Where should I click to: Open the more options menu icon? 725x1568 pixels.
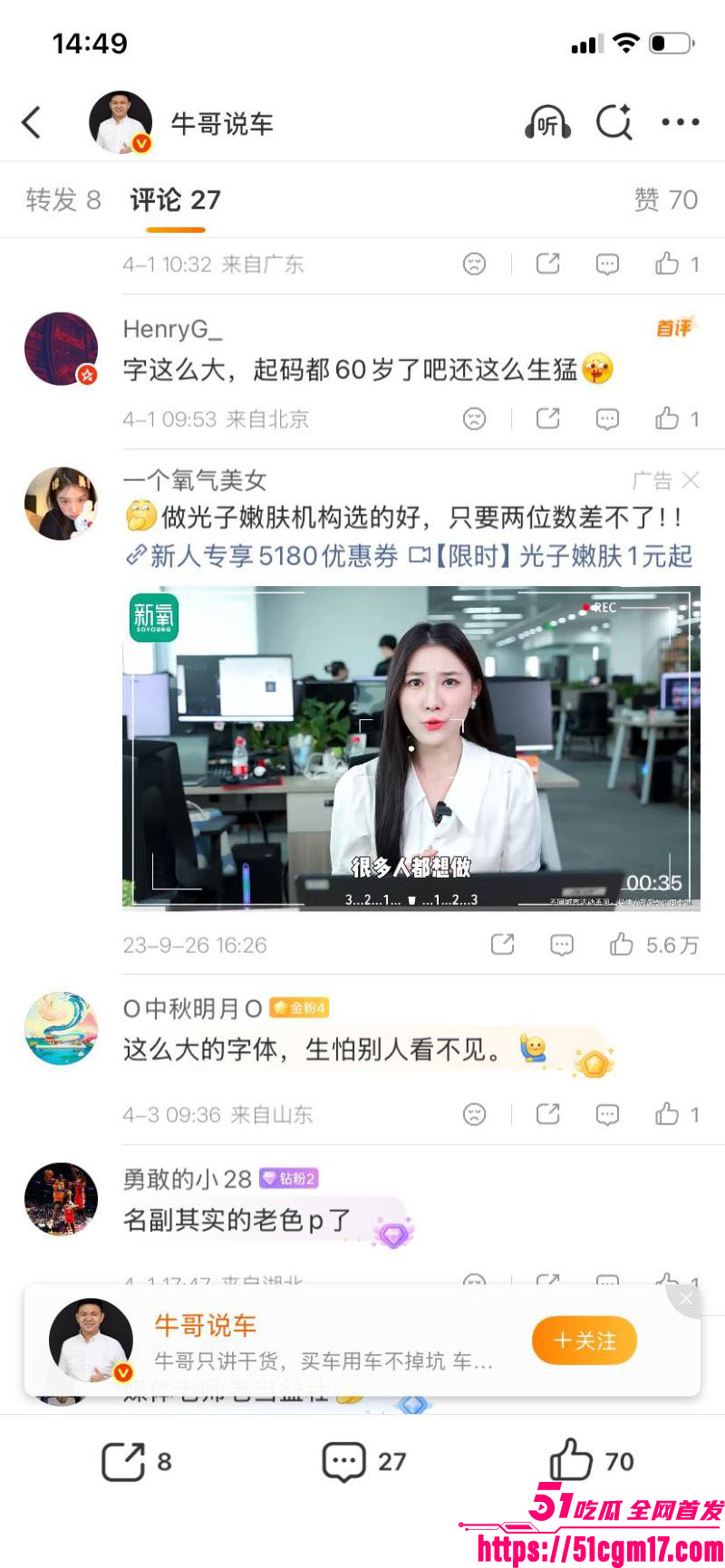tap(679, 122)
